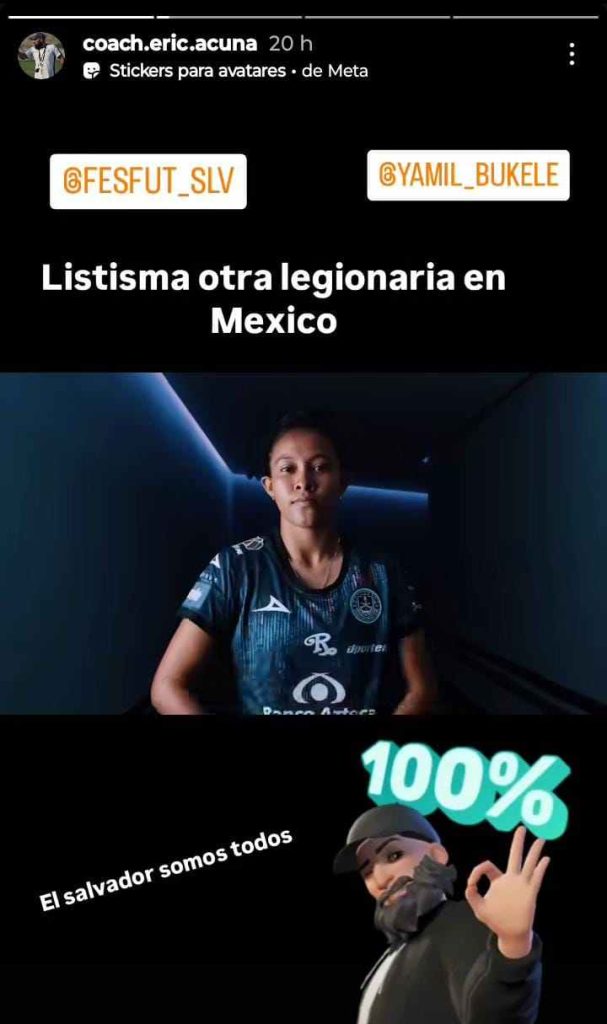Open coach.eric.acuna username
607x1024 pixels.
[x=170, y=44]
